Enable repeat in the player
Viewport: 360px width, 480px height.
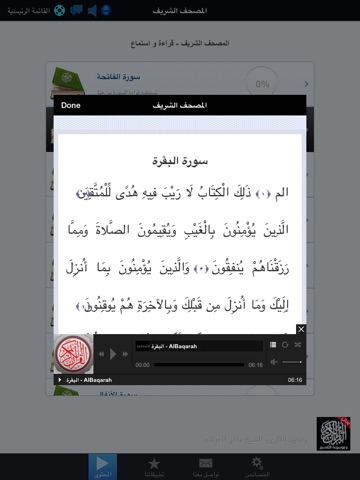pyautogui.click(x=285, y=345)
